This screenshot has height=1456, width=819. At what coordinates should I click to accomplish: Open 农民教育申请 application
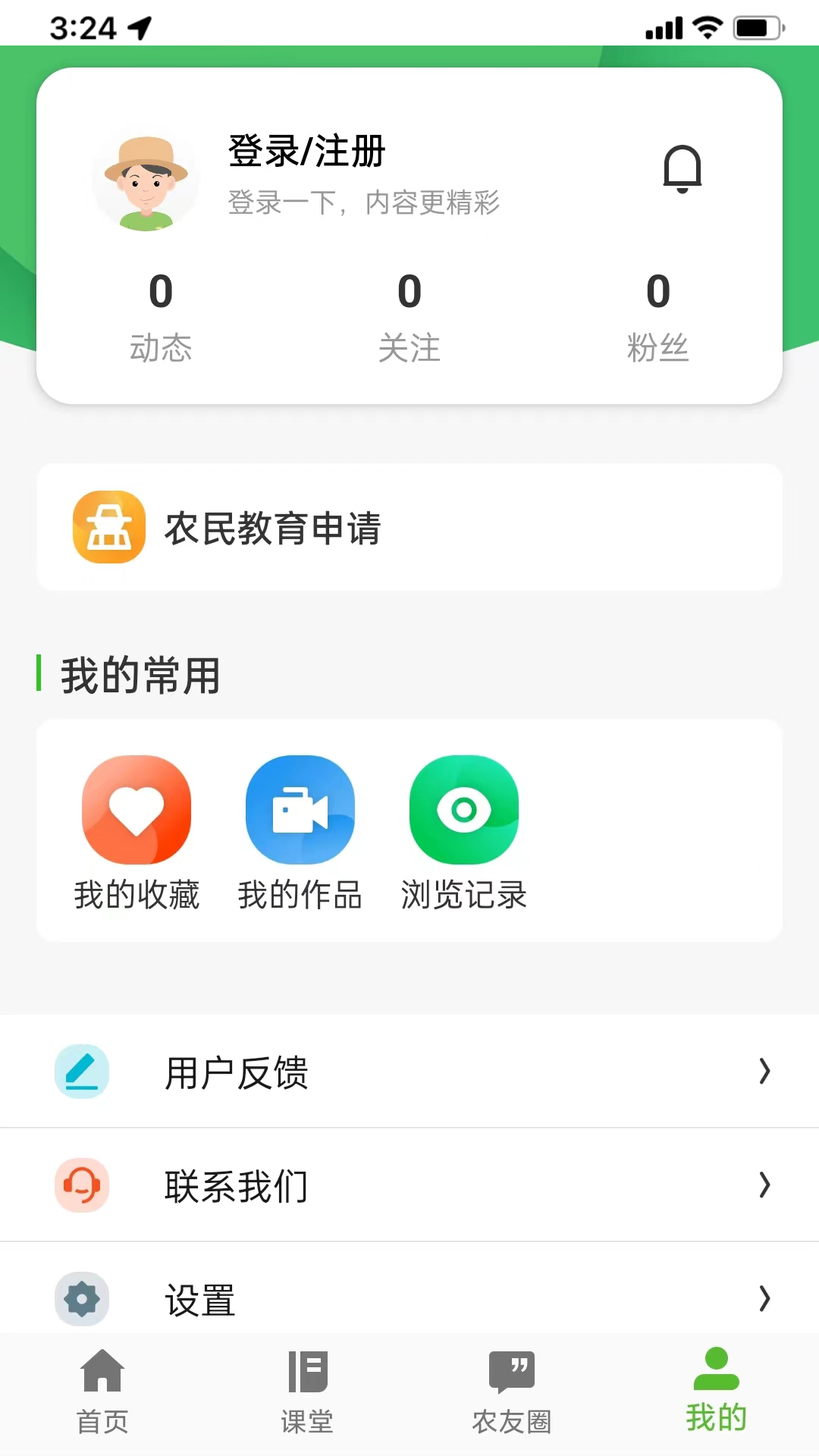275,527
